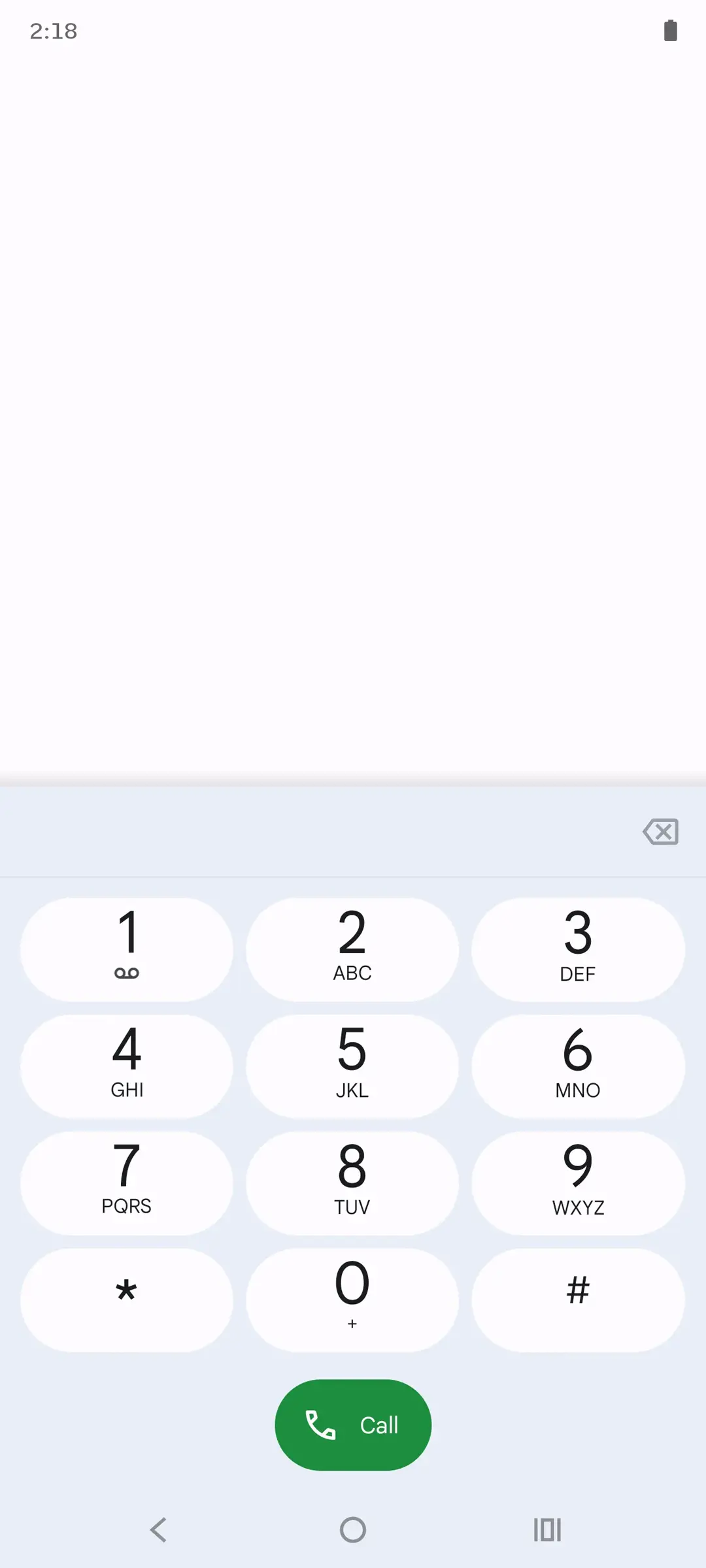Viewport: 706px width, 1568px height.
Task: Enter the star symbol key
Action: 127,1299
